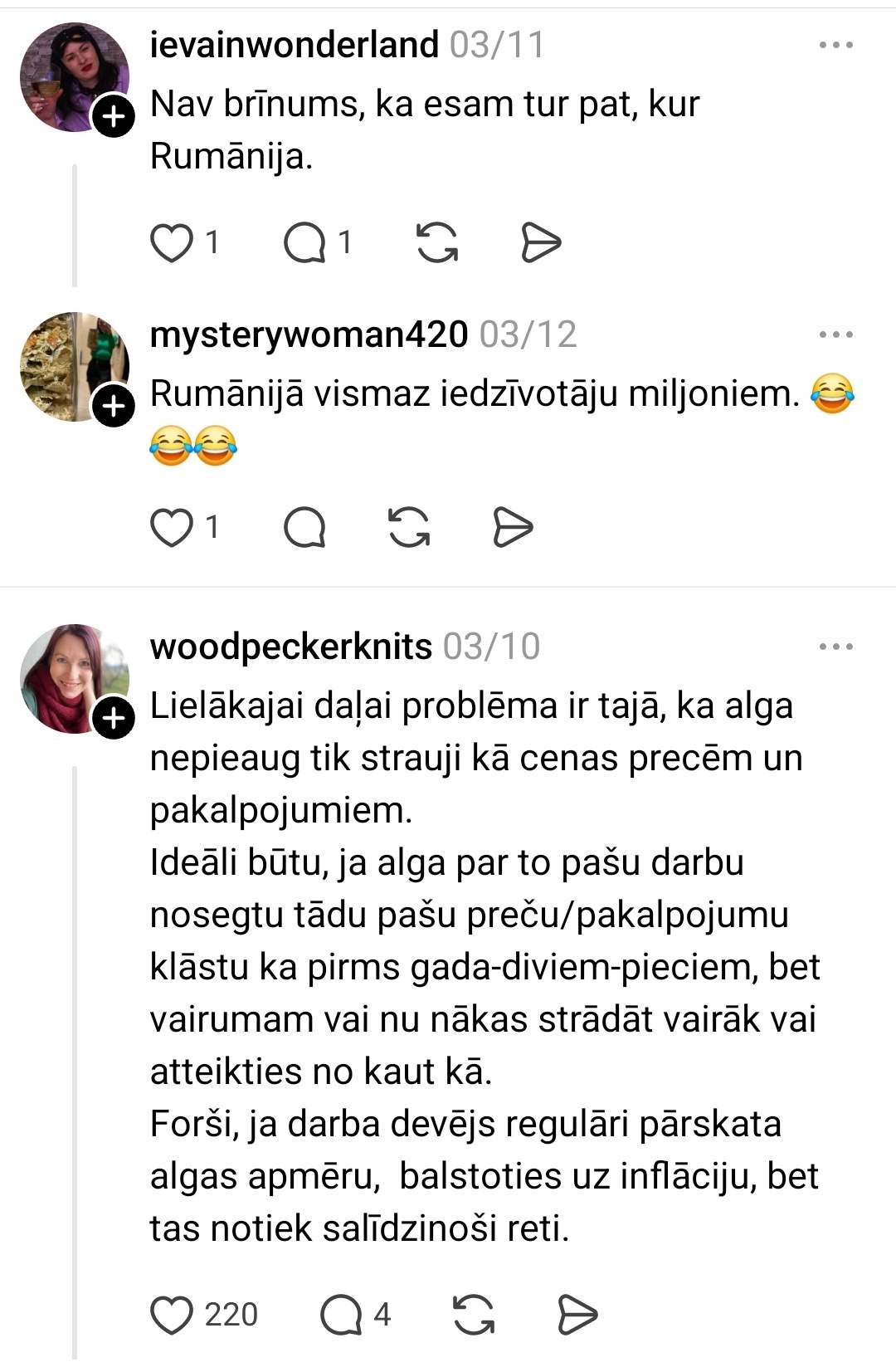Like woodpeckerknits' post with 220 likes
Viewport: 896px width, 1367px height.
[171, 1316]
